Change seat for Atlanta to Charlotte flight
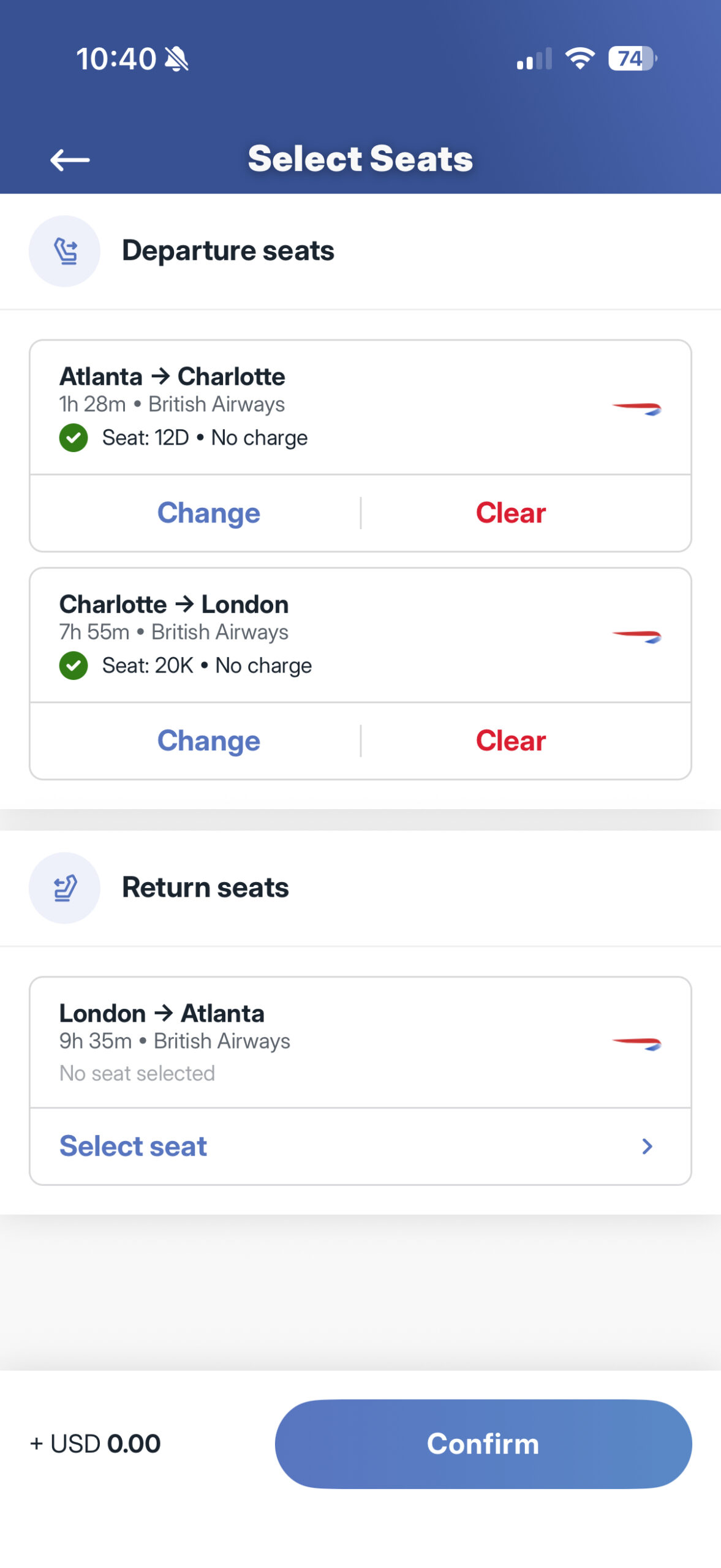The height and width of the screenshot is (1568, 721). click(x=209, y=513)
